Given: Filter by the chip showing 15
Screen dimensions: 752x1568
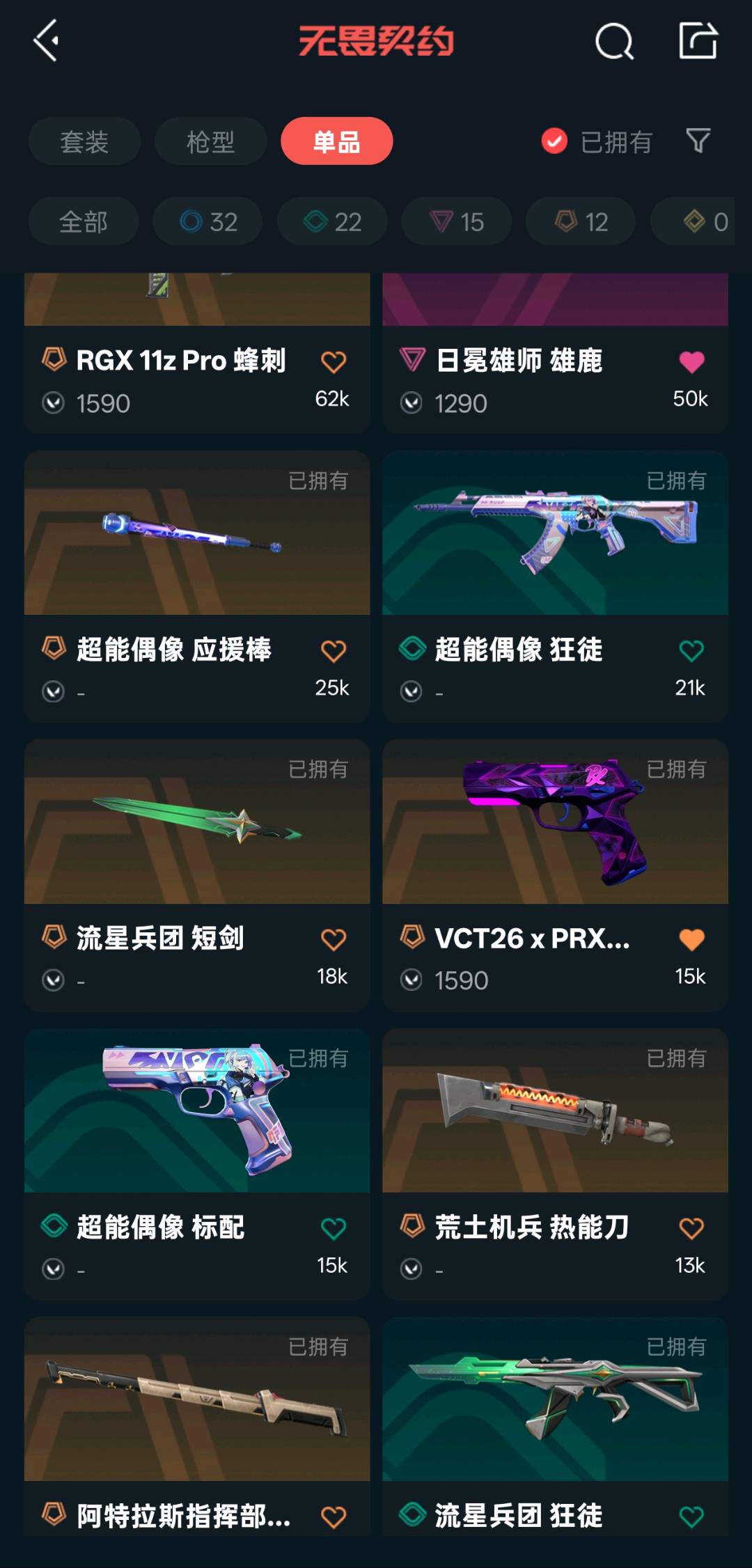Looking at the screenshot, I should [x=456, y=221].
